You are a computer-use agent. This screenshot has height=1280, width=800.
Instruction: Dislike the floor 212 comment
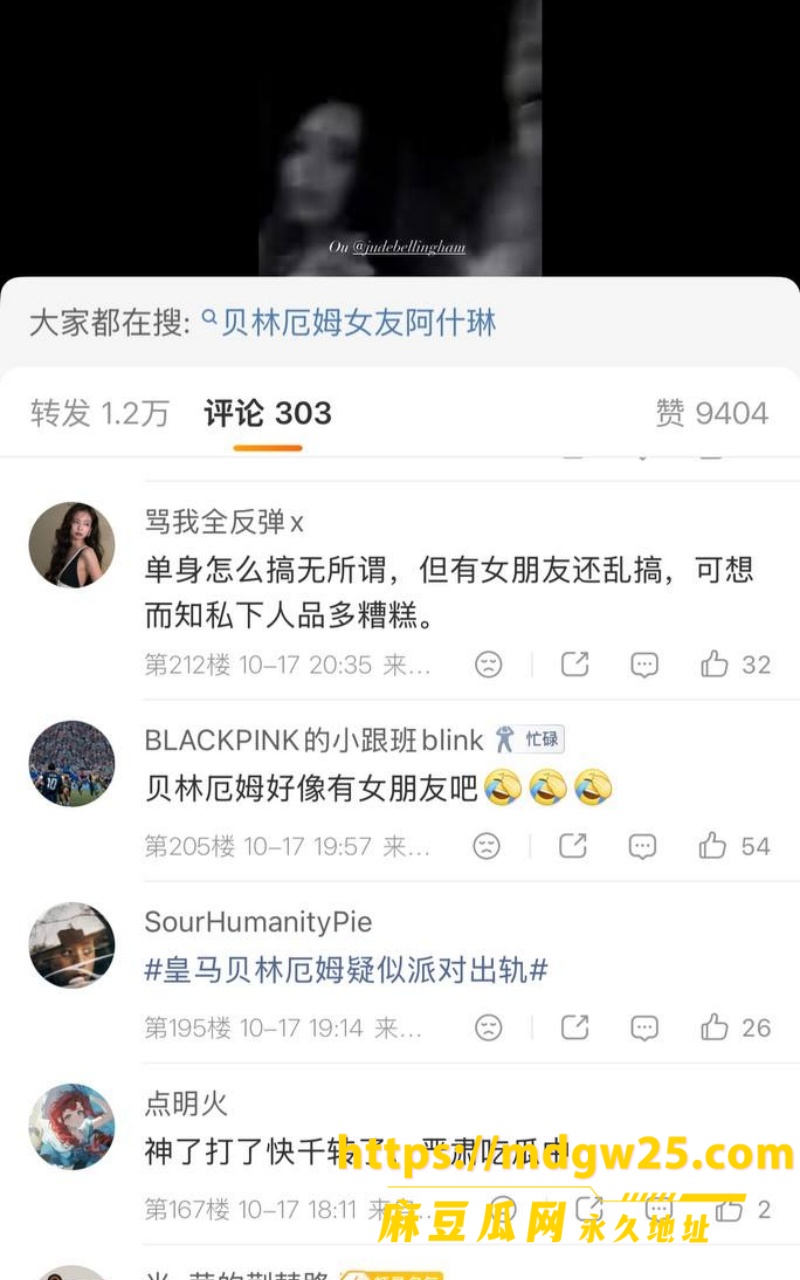[x=488, y=665]
